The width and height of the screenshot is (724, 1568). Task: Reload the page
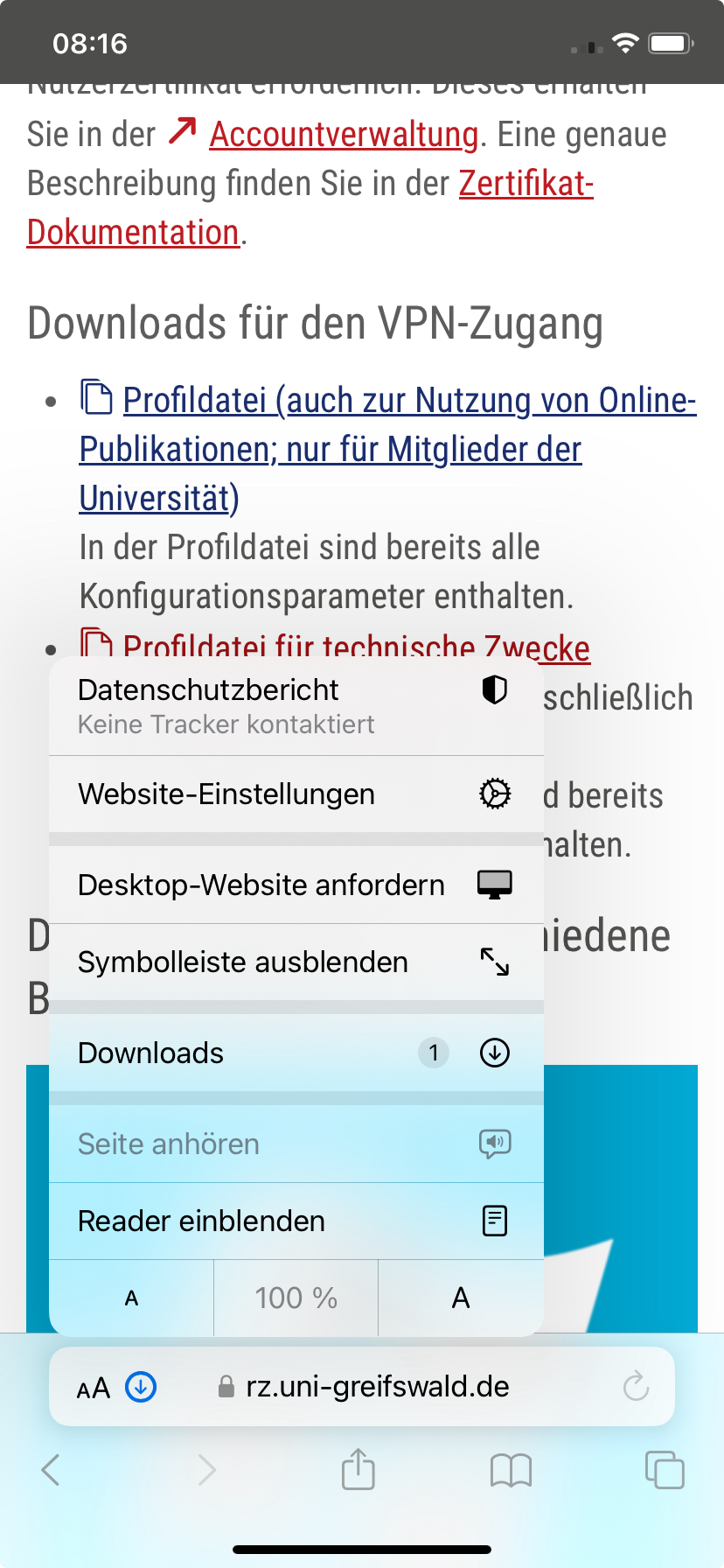(636, 1386)
